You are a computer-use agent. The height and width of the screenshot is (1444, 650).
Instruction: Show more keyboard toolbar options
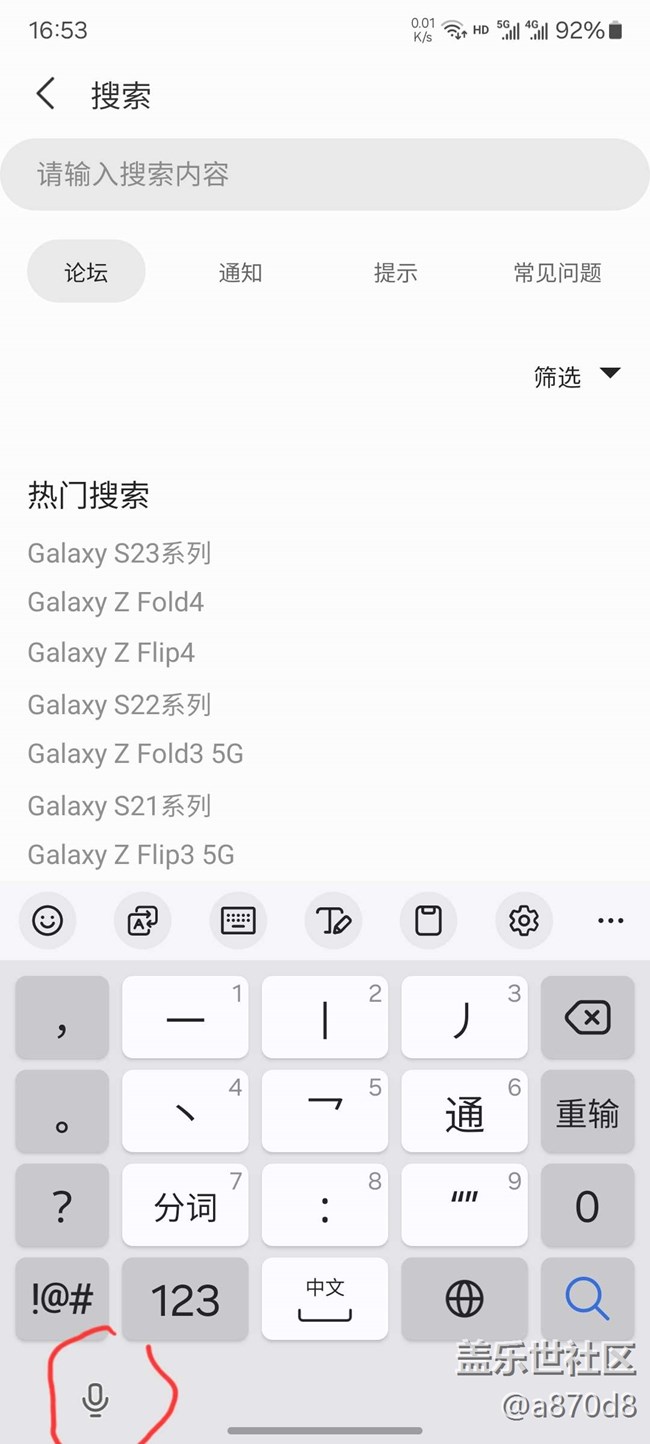pos(610,920)
